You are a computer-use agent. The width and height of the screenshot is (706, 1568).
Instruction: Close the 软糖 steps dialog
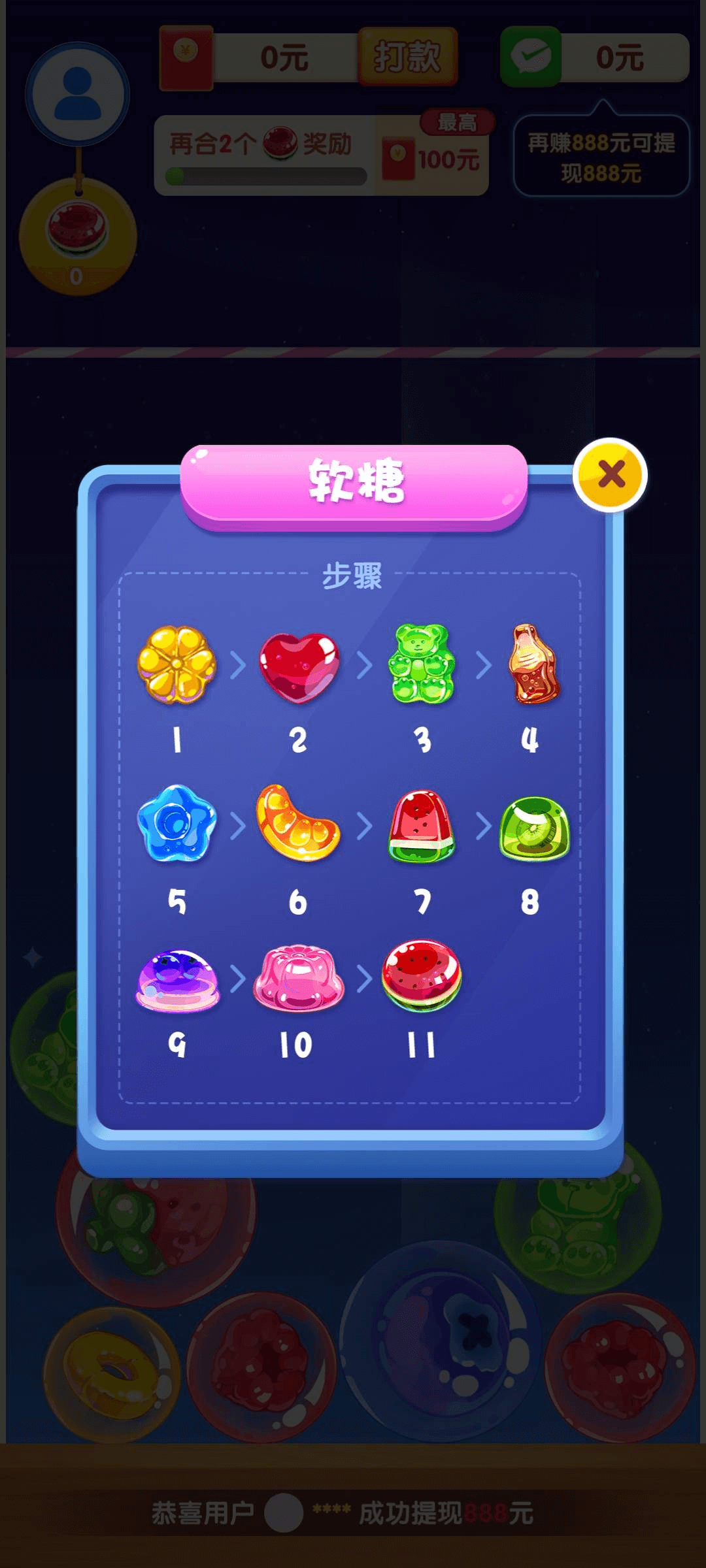[x=610, y=475]
